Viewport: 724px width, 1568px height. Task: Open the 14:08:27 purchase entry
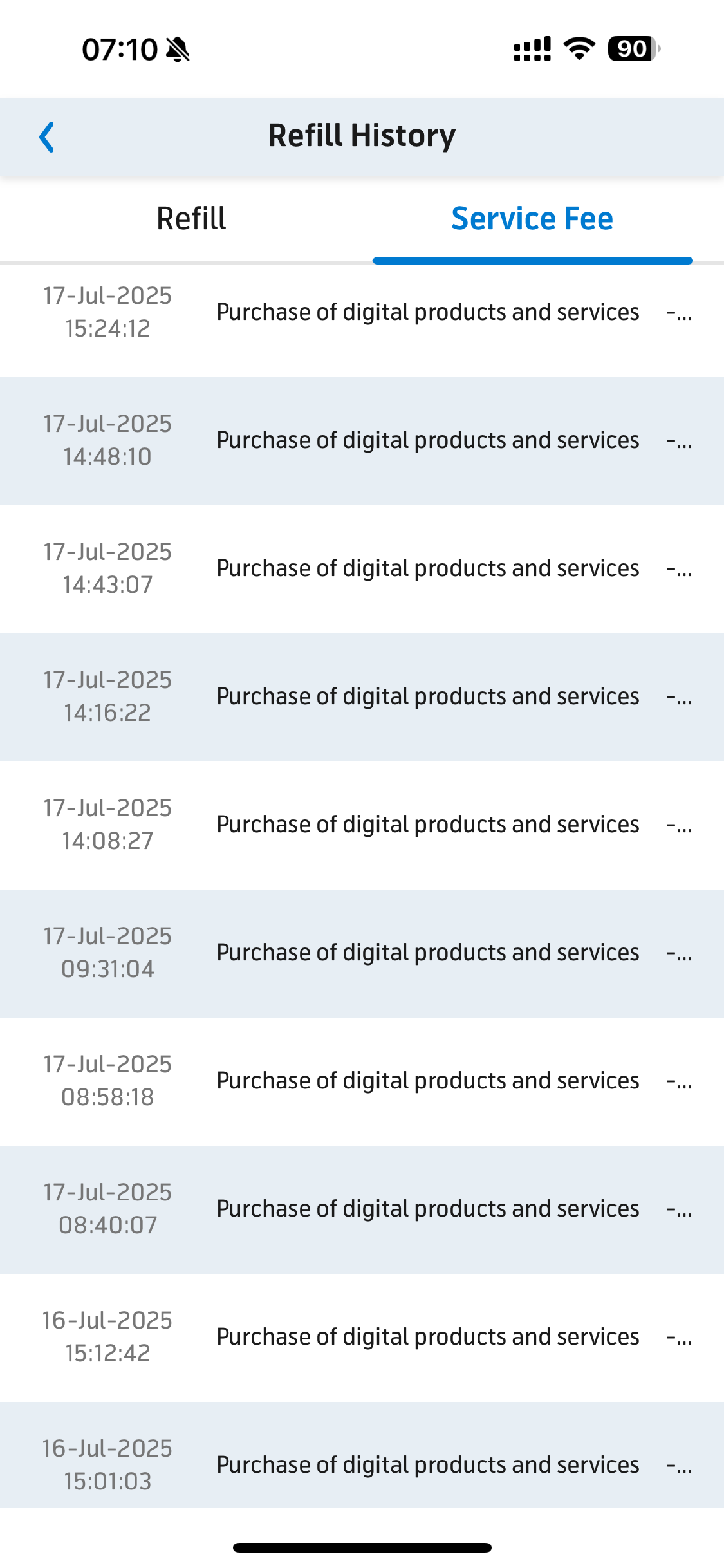click(362, 825)
